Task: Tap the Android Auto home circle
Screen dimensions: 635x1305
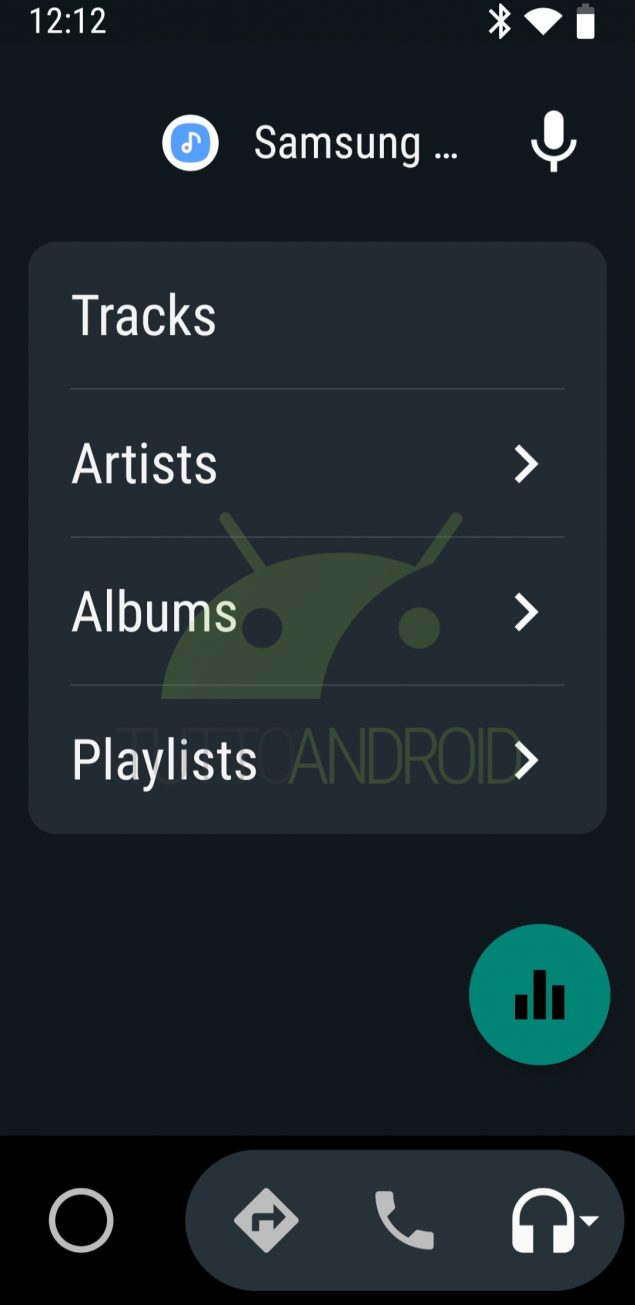Action: 81,1220
